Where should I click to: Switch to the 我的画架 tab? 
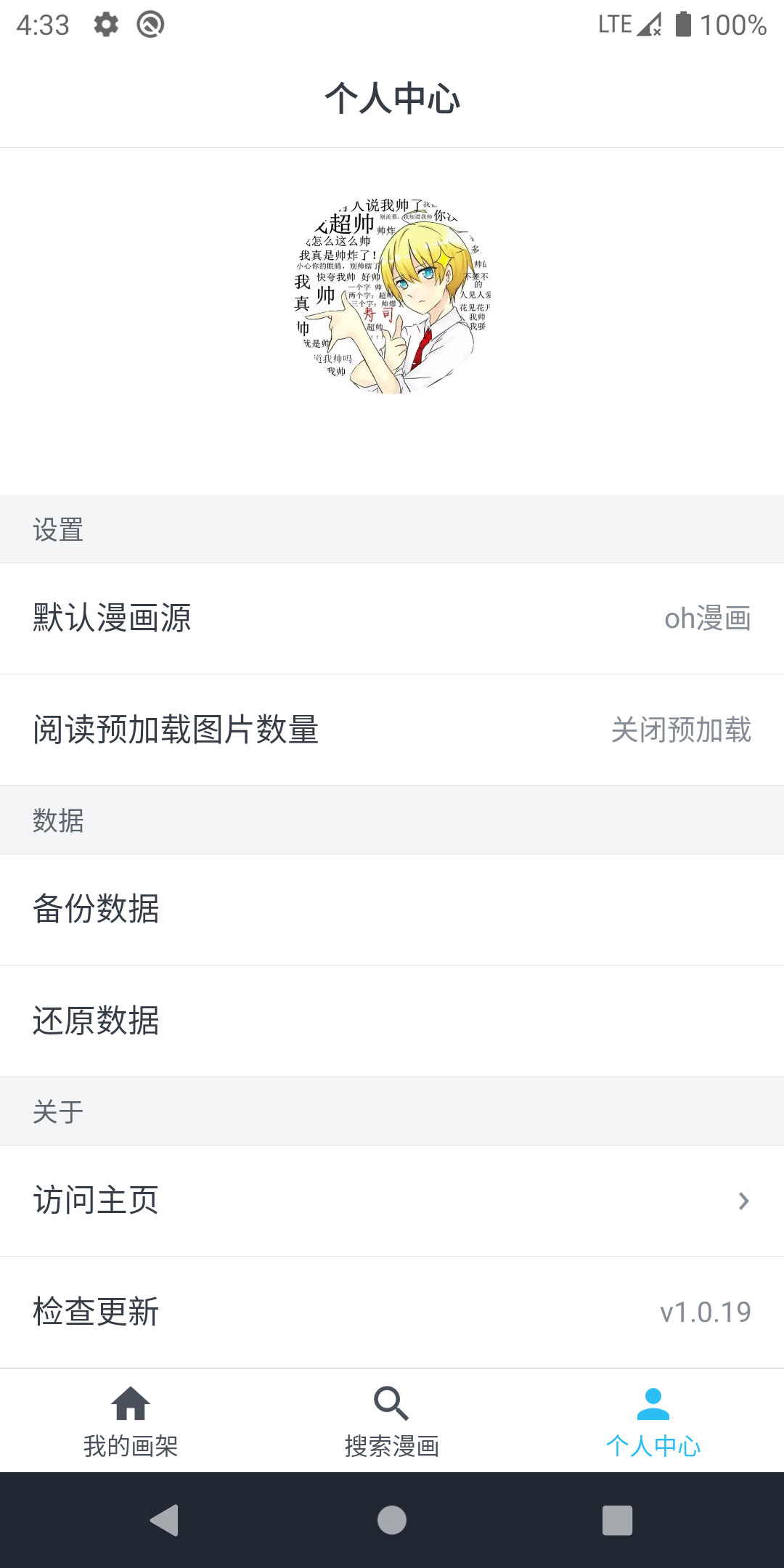131,1423
